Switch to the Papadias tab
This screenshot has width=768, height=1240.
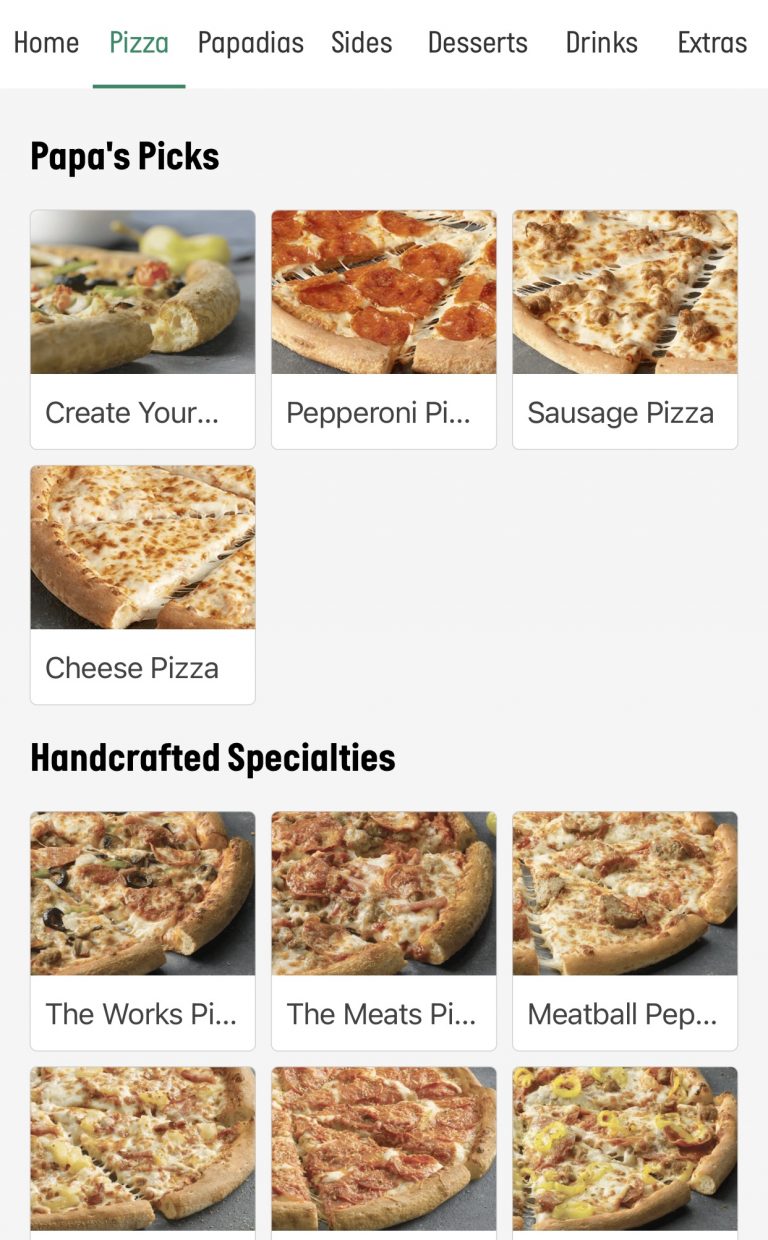251,43
